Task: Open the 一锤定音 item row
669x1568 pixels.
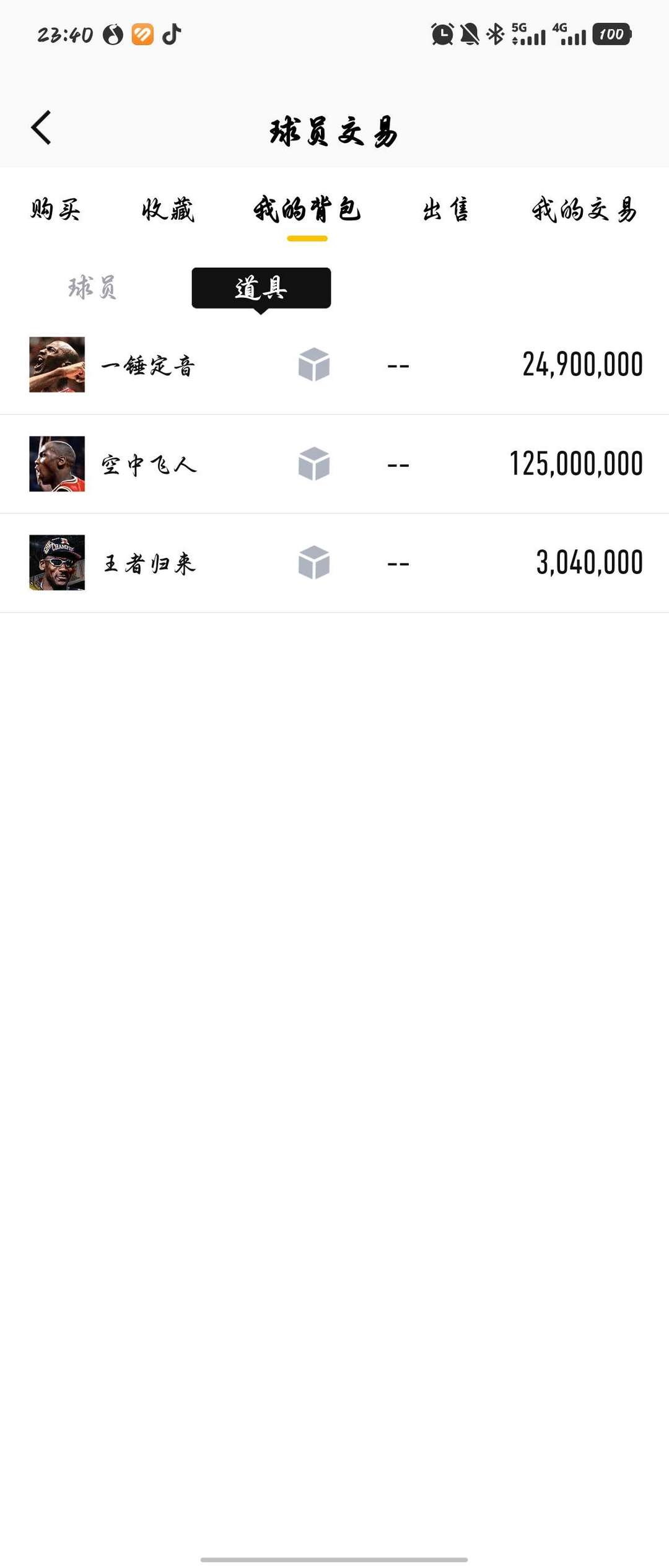Action: (x=334, y=365)
